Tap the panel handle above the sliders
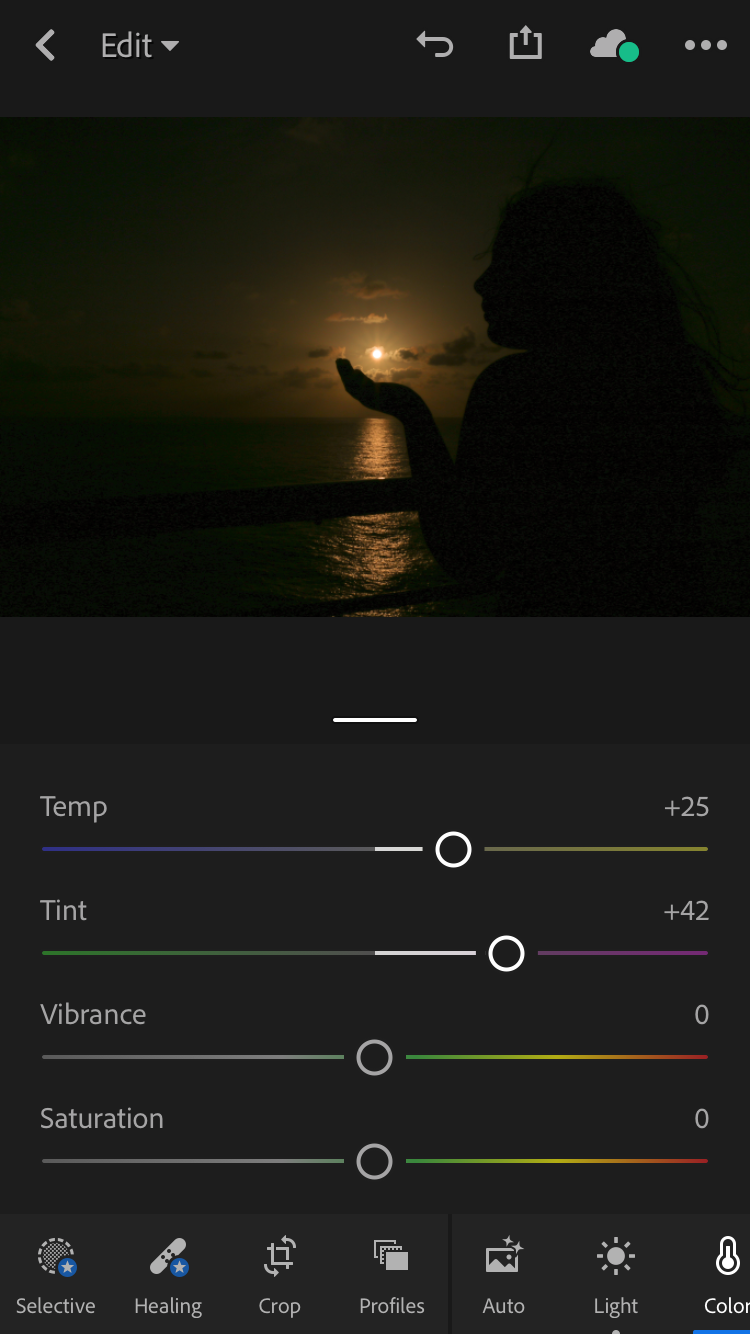750x1334 pixels. (375, 719)
